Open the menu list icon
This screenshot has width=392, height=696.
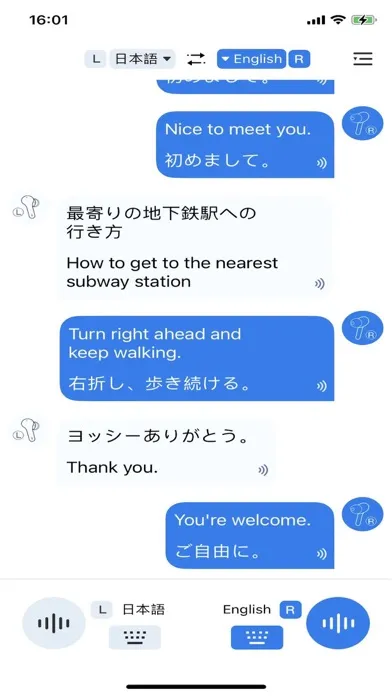coord(363,59)
